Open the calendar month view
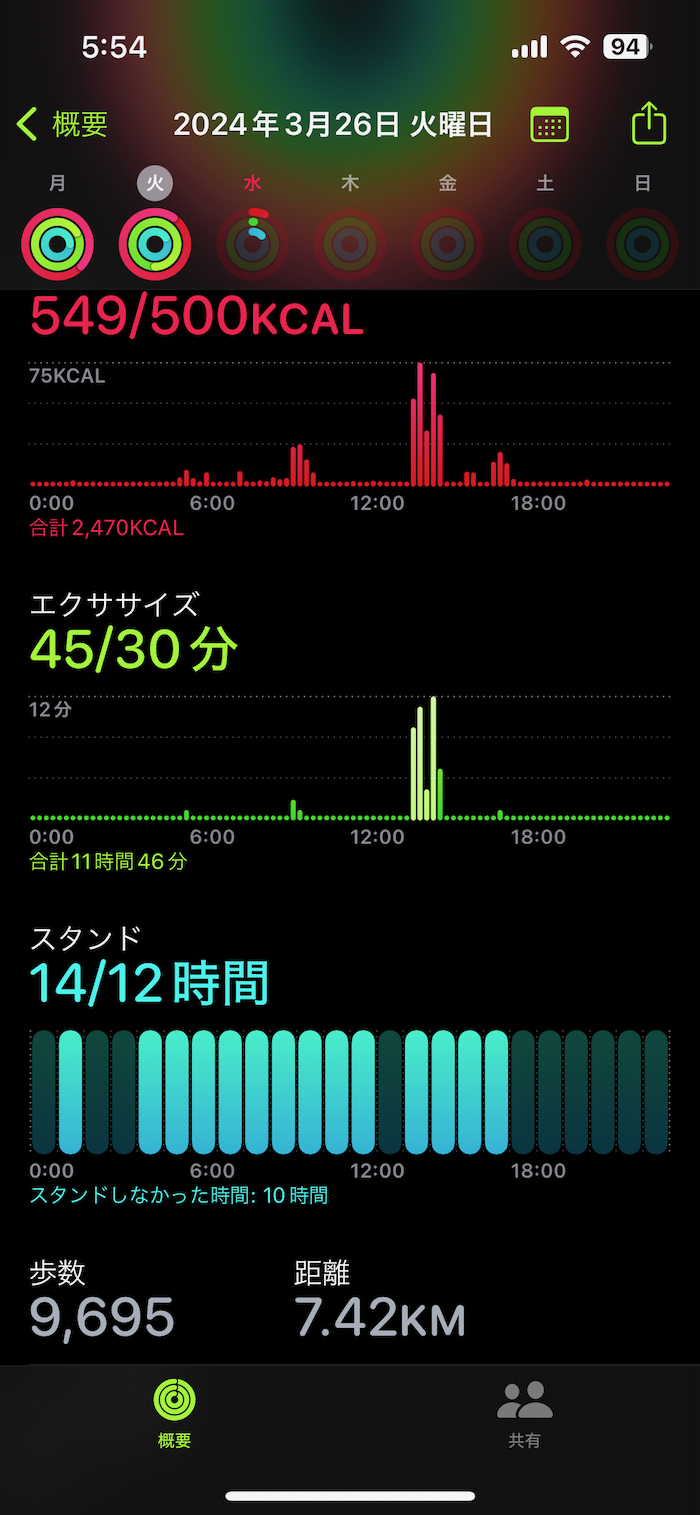Viewport: 700px width, 1515px height. click(549, 125)
